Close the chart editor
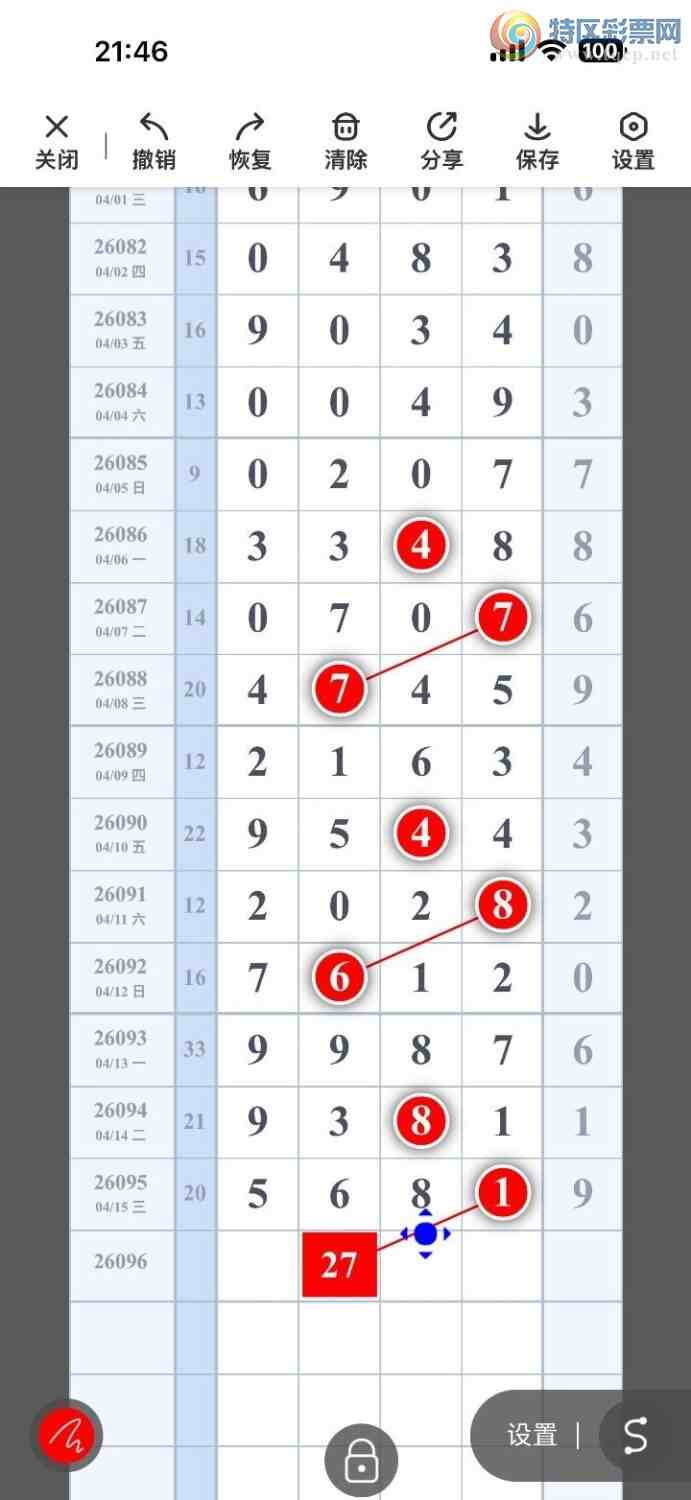The height and width of the screenshot is (1500, 691). (x=57, y=141)
